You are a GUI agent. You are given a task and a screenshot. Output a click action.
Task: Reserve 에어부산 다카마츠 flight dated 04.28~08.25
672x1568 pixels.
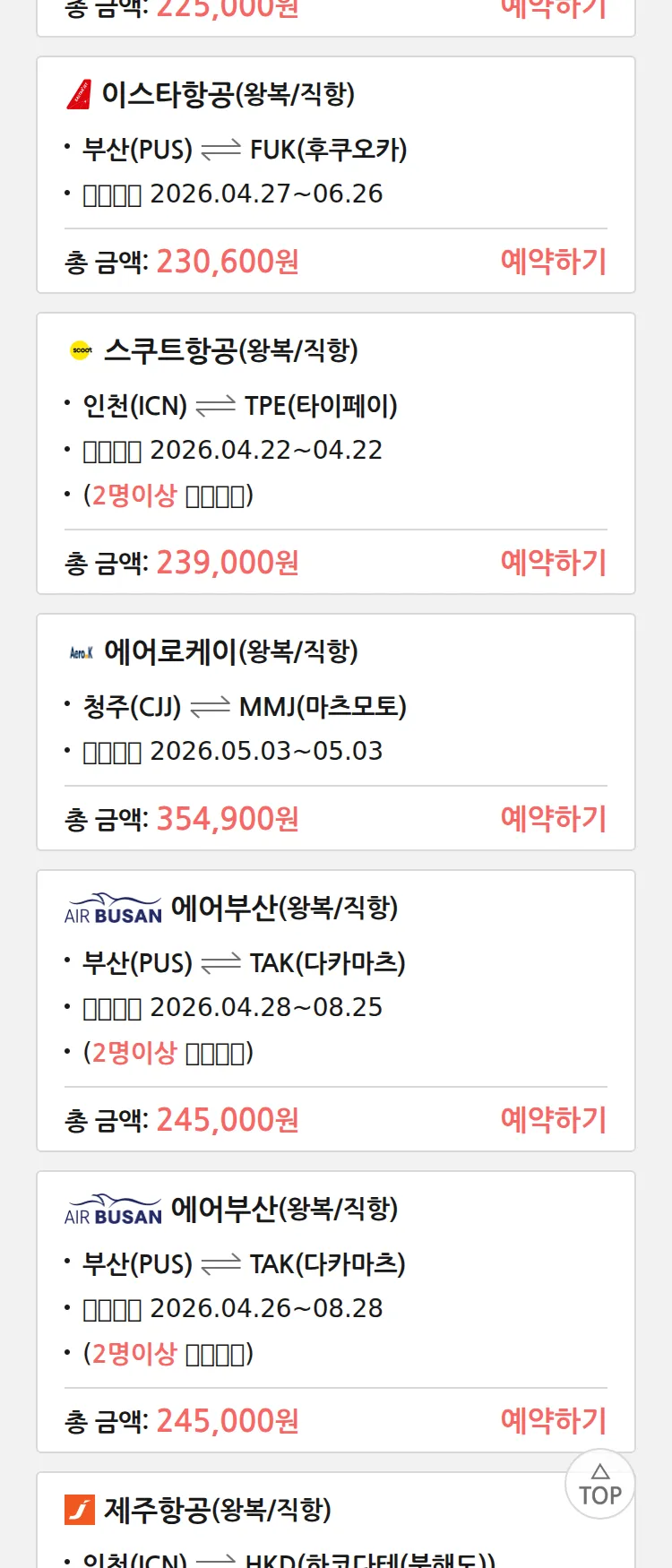click(553, 1120)
